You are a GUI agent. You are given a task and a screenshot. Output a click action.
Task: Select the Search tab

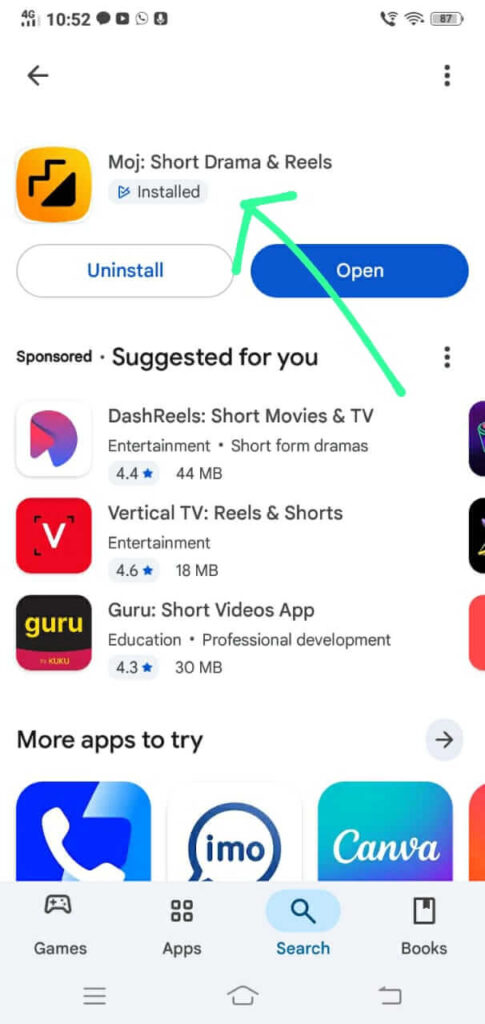(303, 924)
